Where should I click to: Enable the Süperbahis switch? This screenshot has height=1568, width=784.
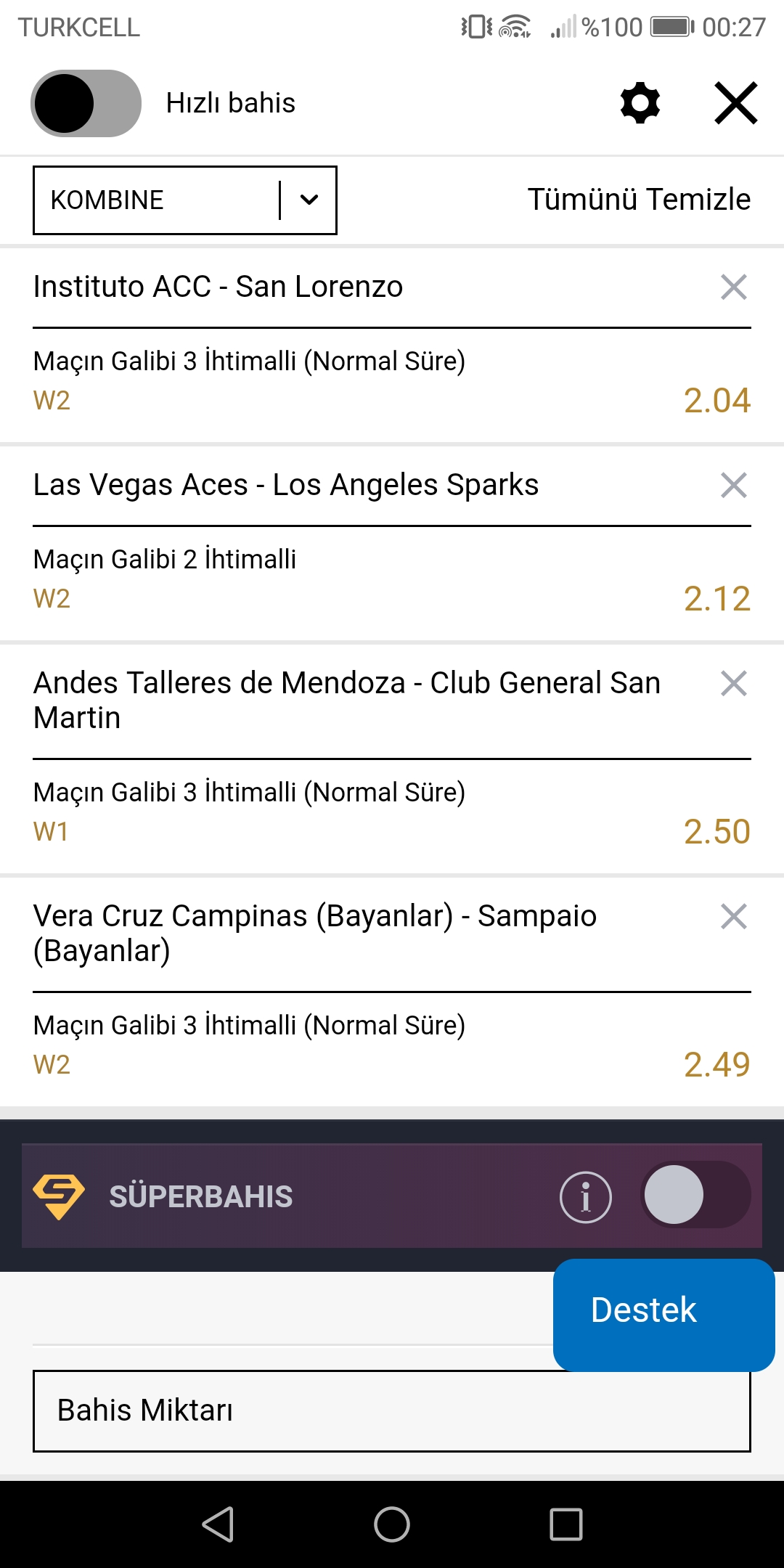(x=695, y=1195)
